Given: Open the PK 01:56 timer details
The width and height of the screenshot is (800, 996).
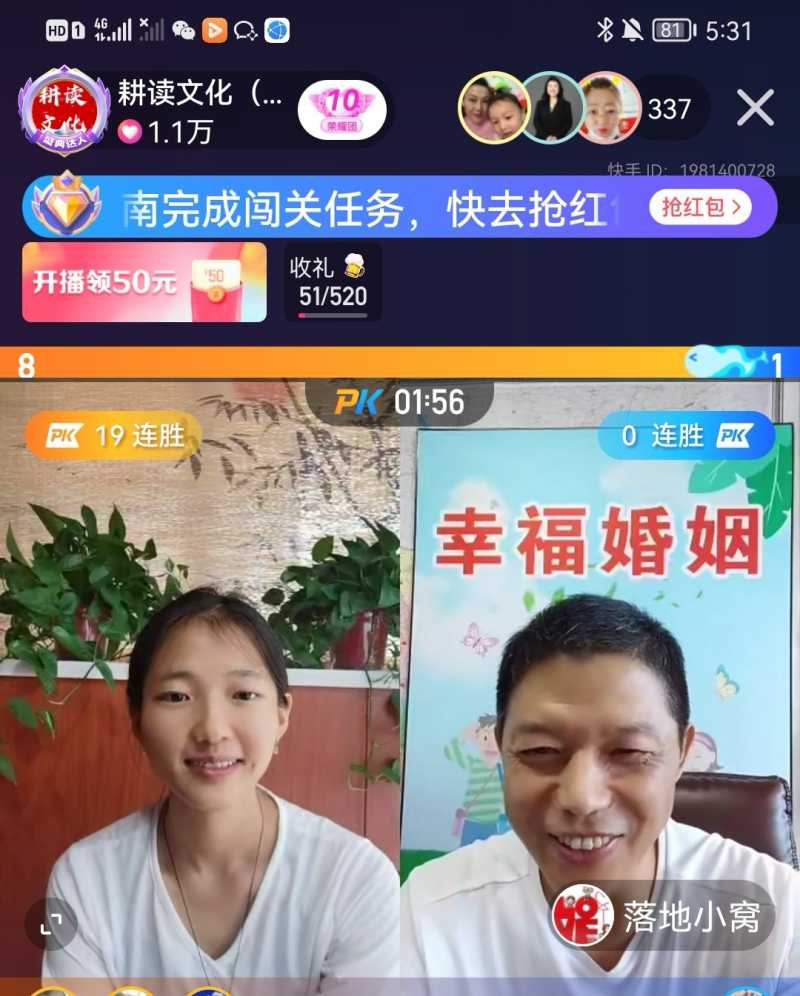Looking at the screenshot, I should (x=400, y=402).
